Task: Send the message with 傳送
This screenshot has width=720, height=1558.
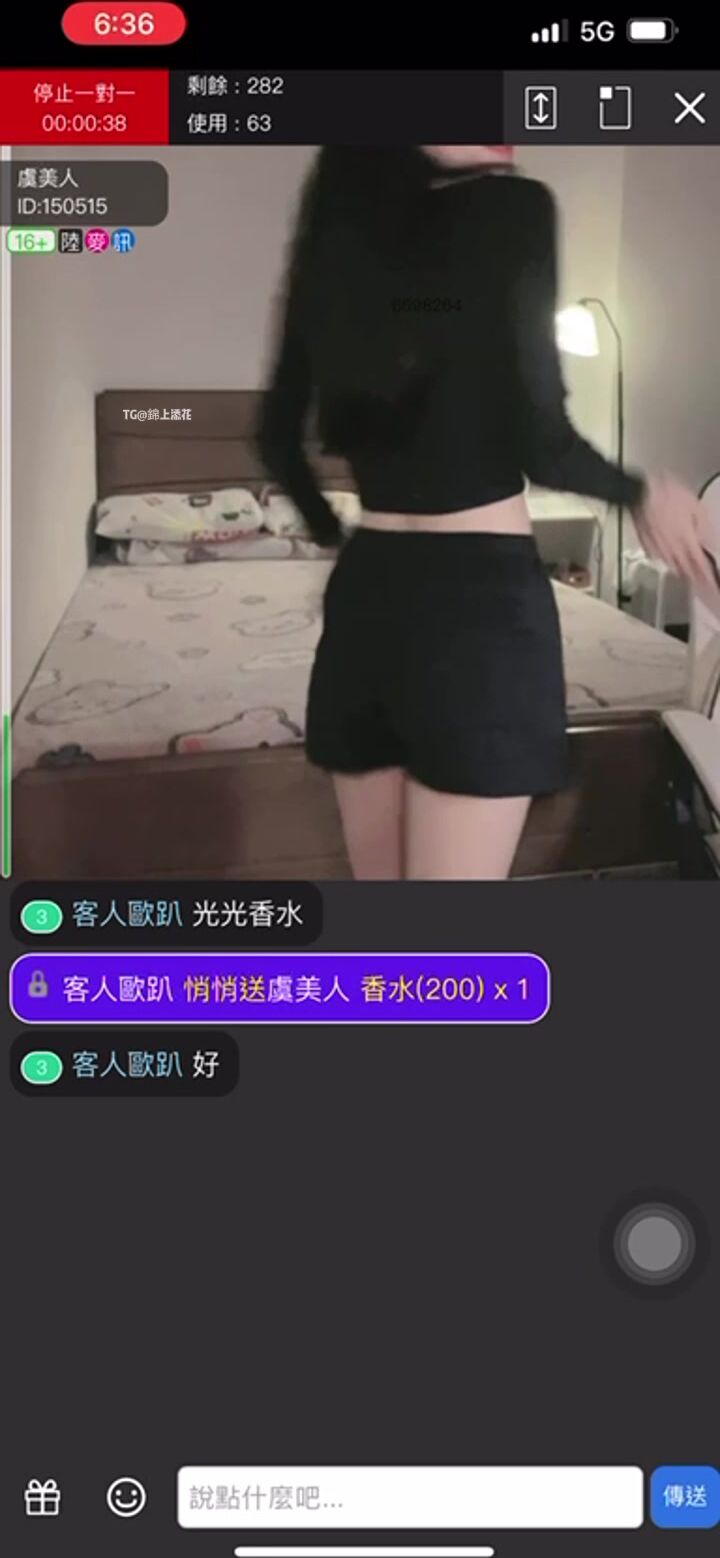Action: coord(685,1496)
